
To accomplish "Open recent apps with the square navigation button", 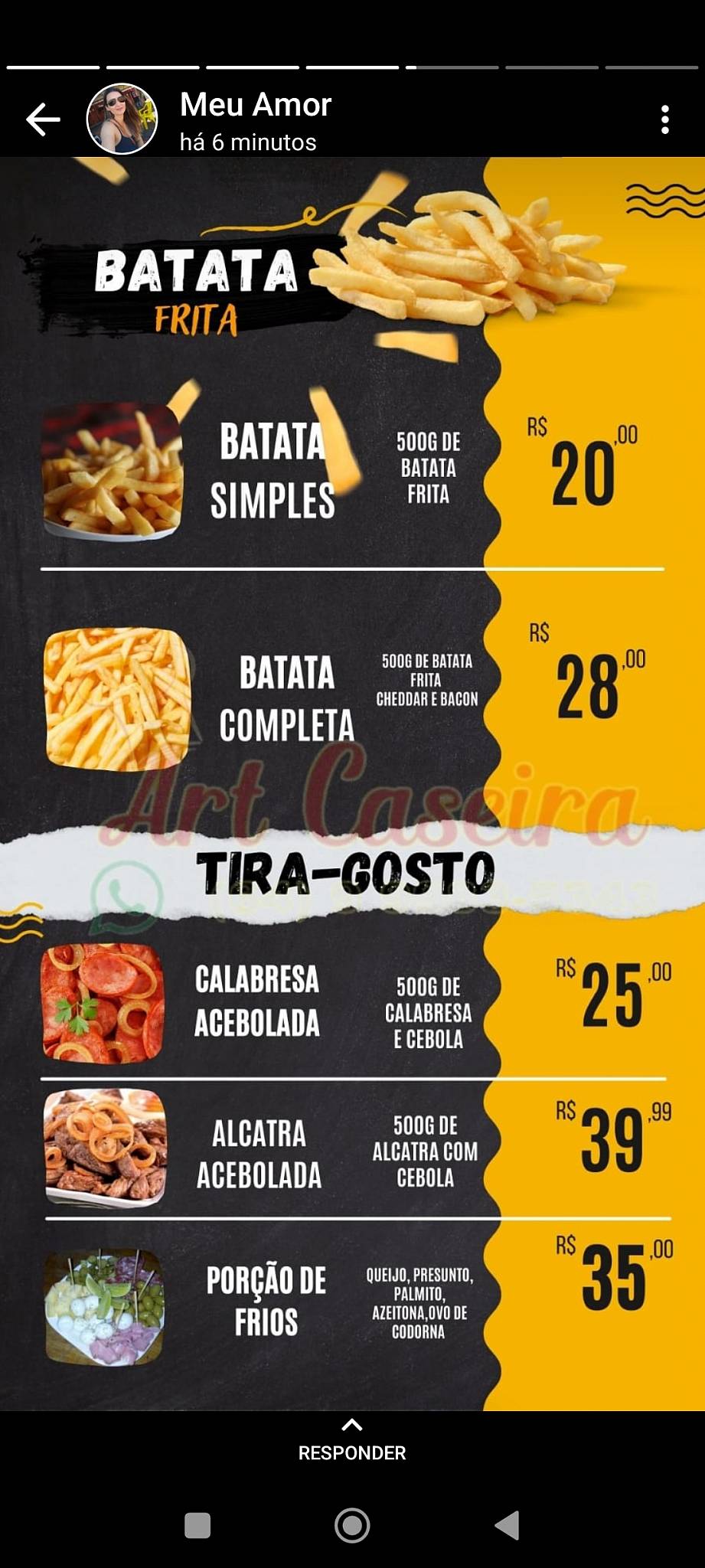I will point(197,1526).
